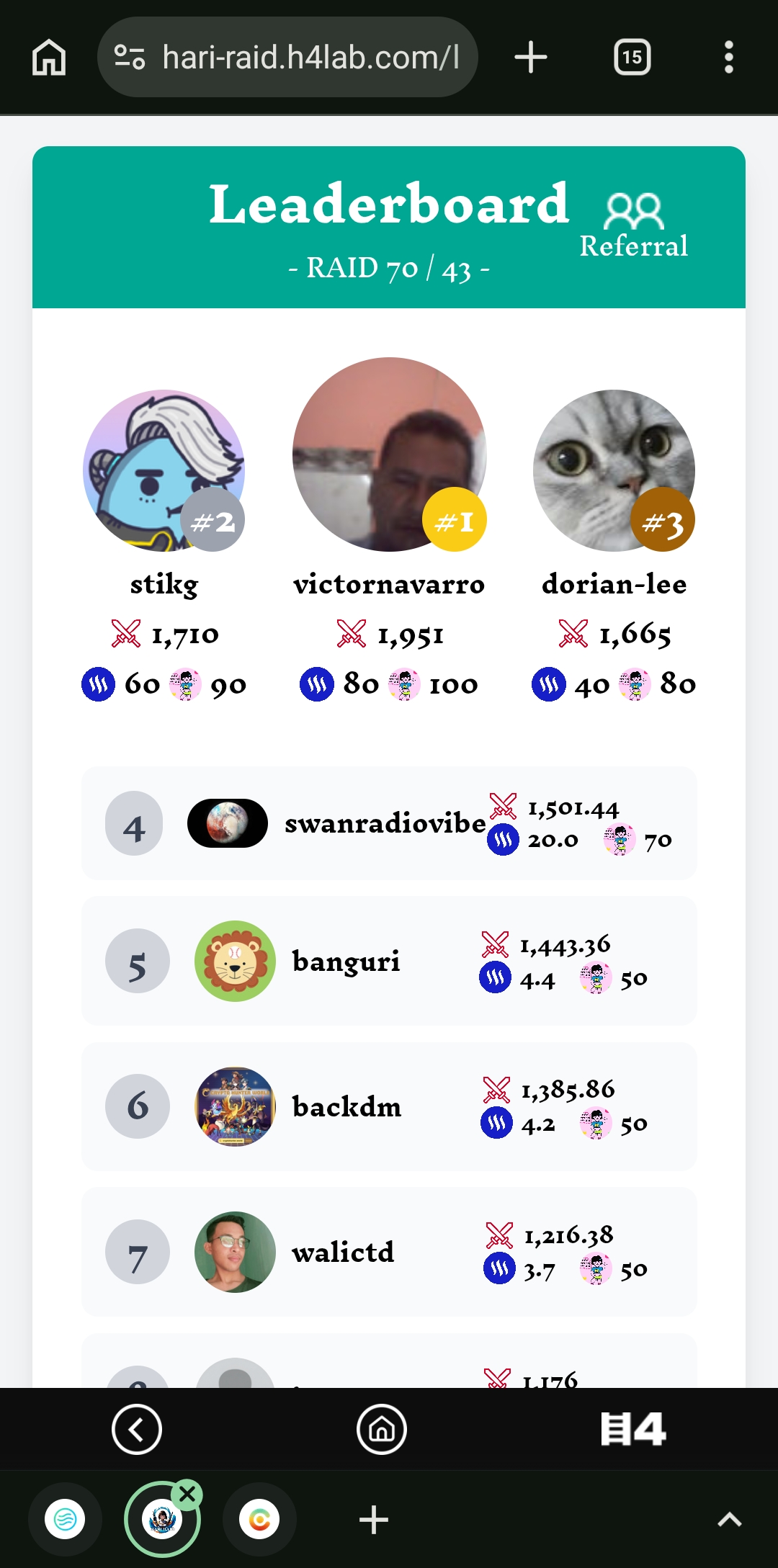
Task: Open the browser overflow menu
Action: pyautogui.click(x=729, y=57)
